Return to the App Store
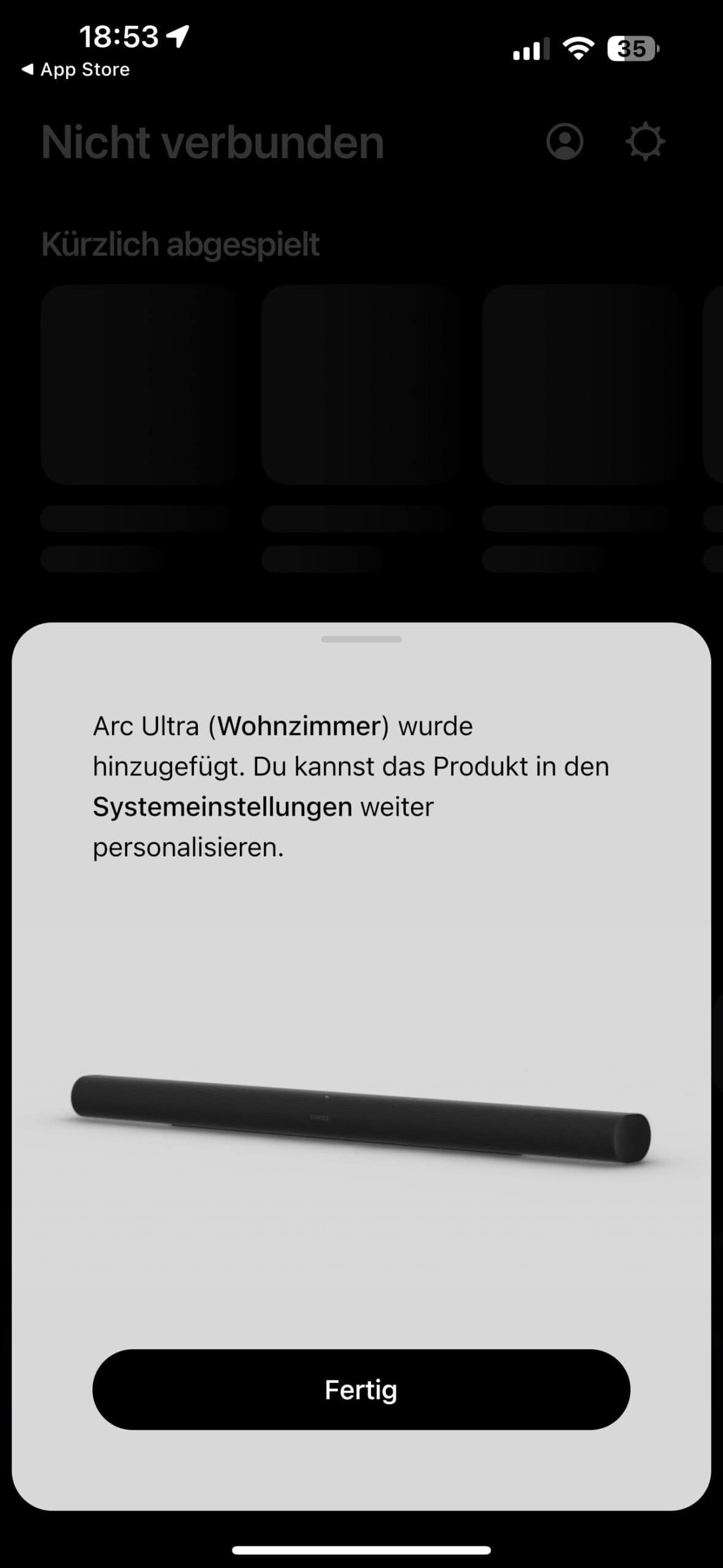This screenshot has height=1568, width=723. tap(76, 70)
